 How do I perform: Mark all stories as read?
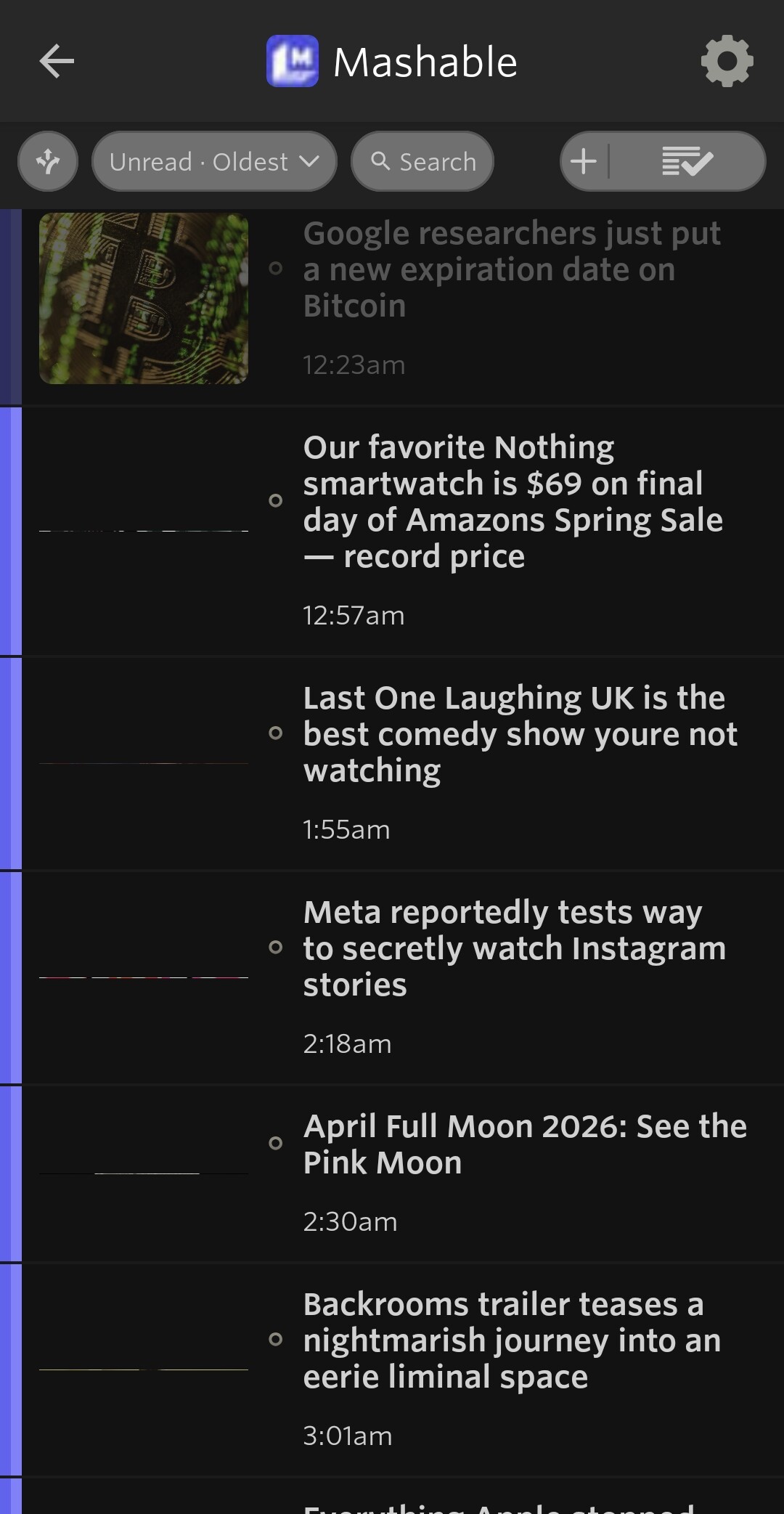tap(687, 161)
